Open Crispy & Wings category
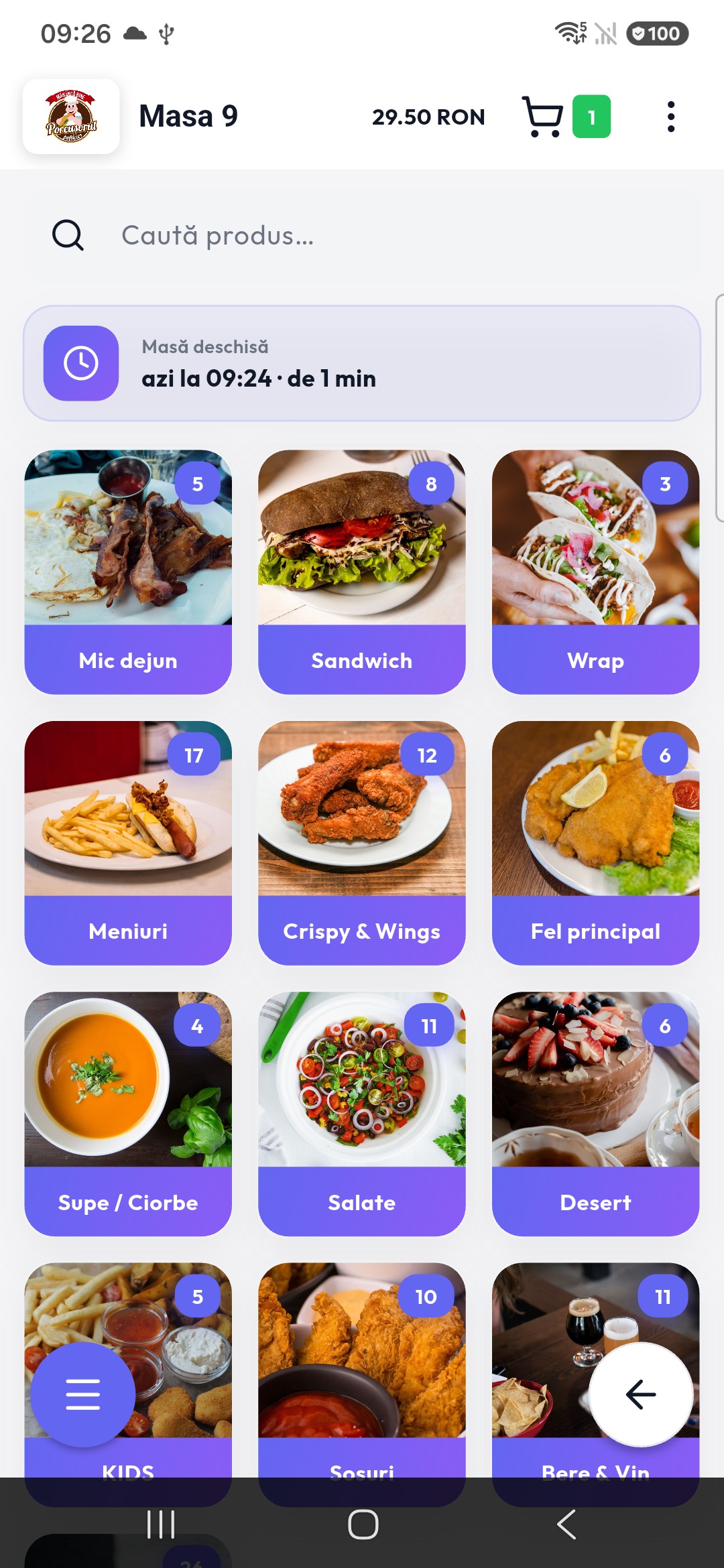 point(362,843)
